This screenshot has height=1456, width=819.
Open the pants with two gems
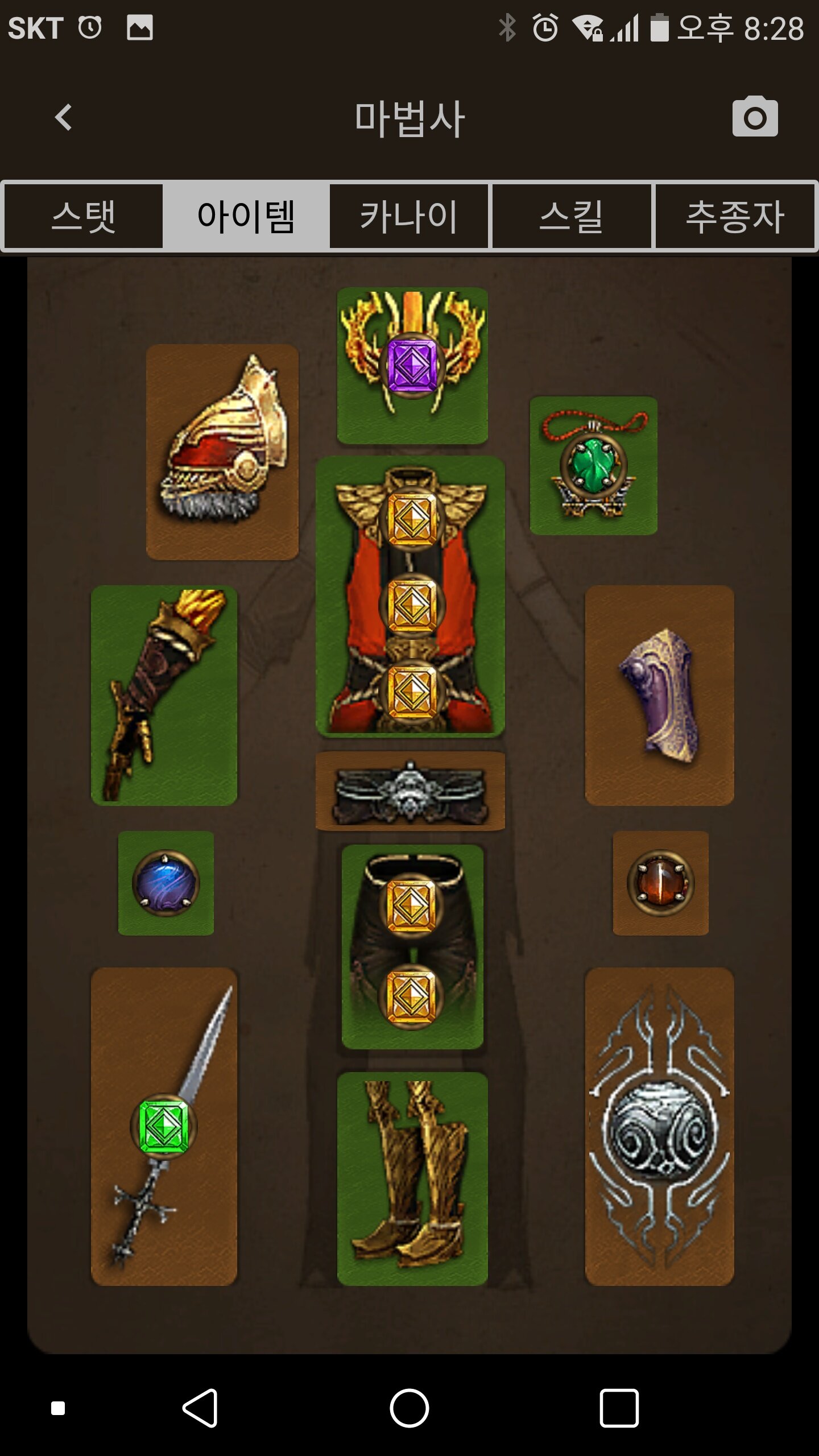coord(412,946)
